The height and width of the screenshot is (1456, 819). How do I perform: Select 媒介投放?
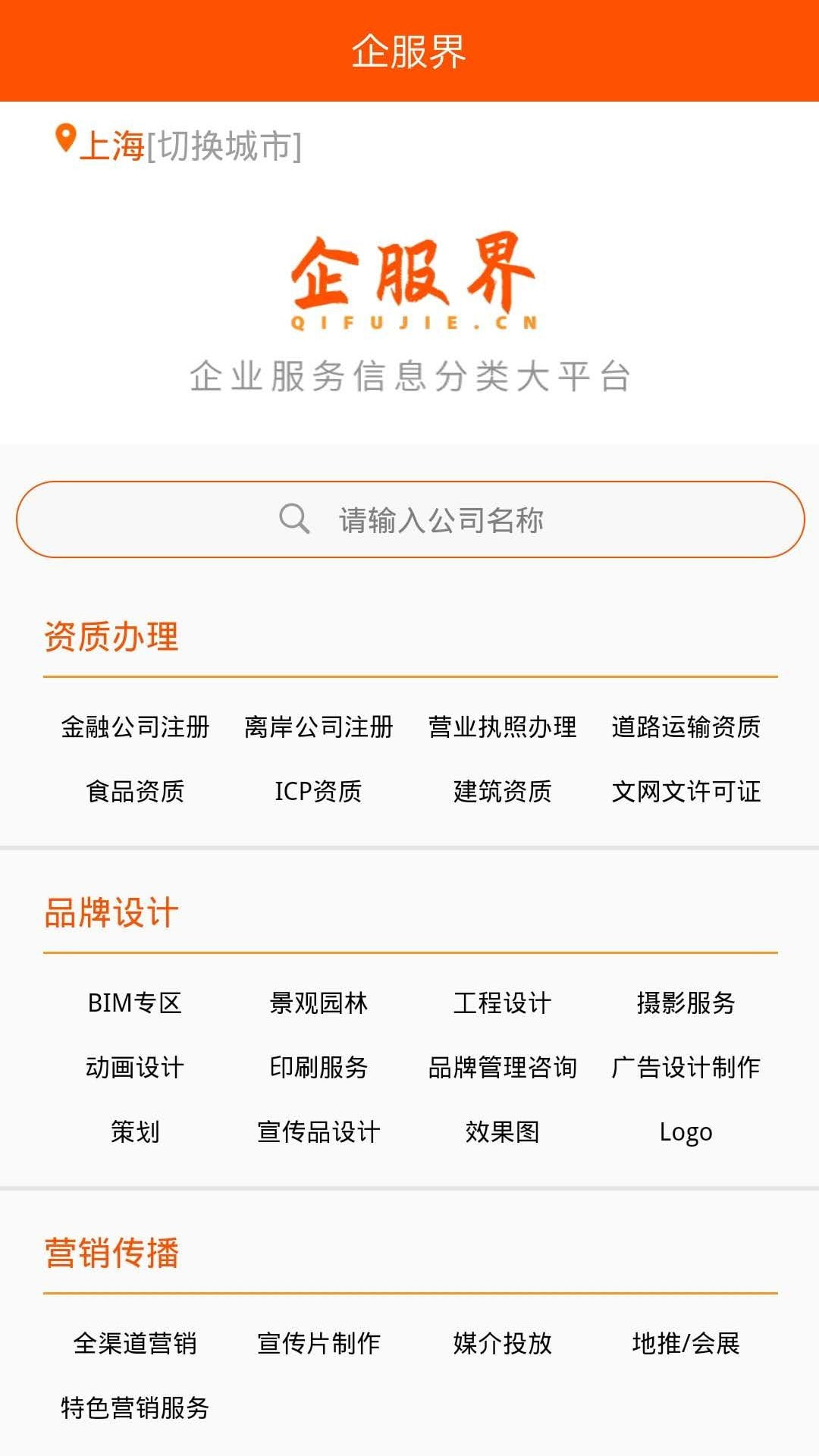[502, 1343]
